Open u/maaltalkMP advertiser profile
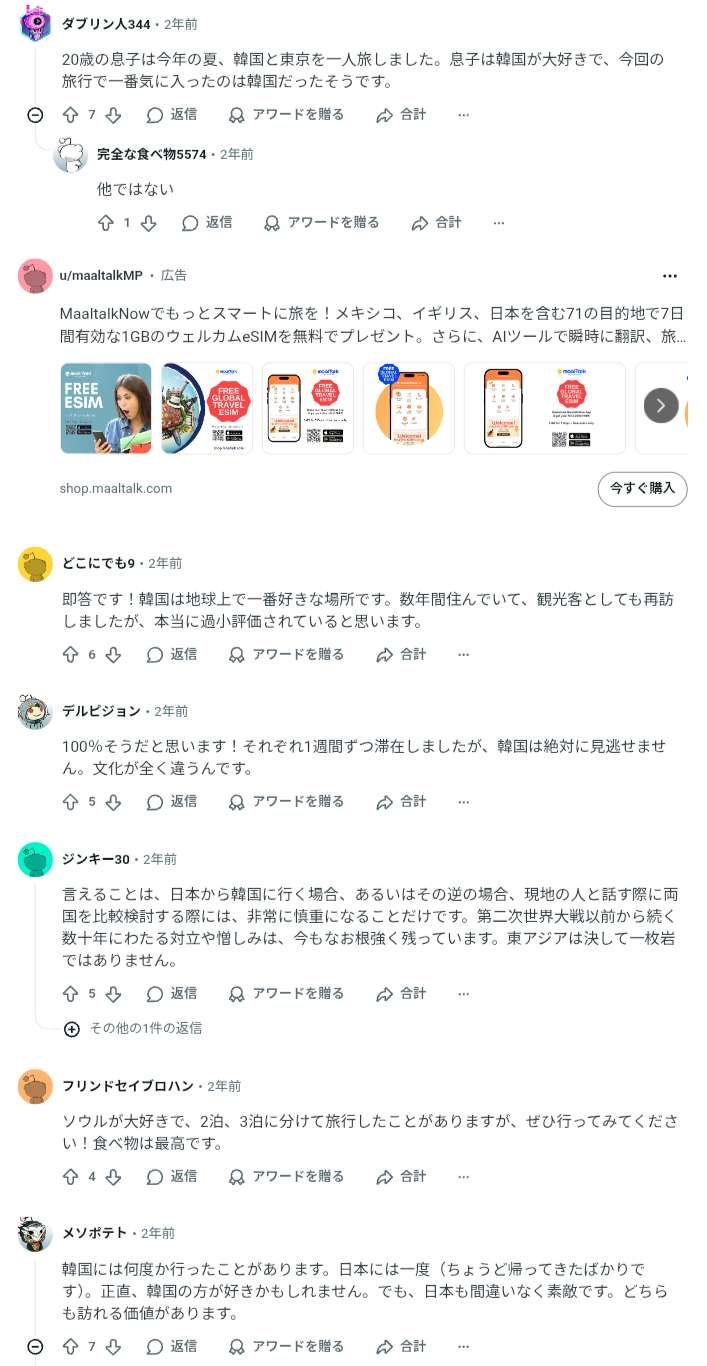 coord(101,276)
